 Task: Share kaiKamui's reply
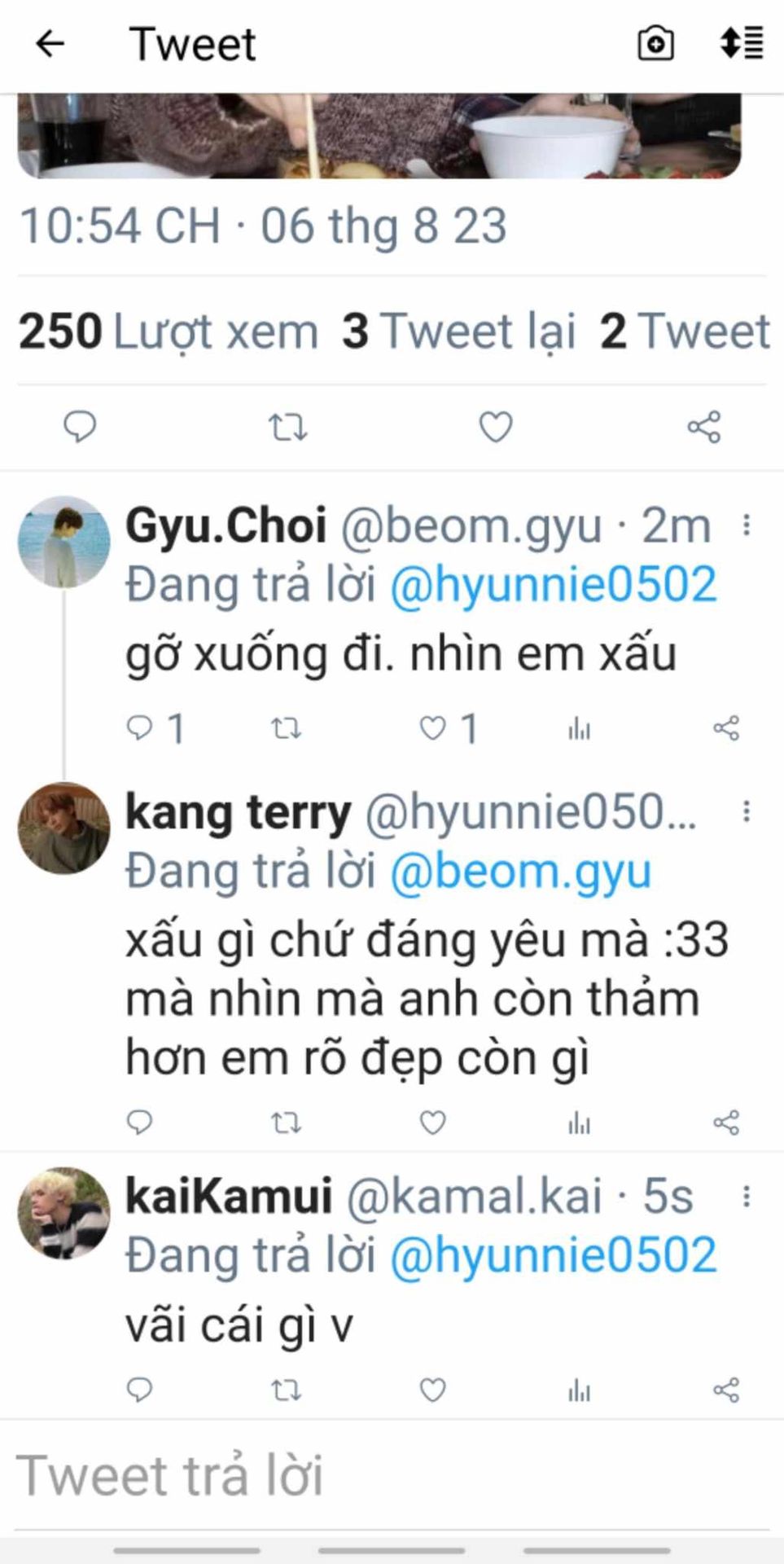(x=725, y=1390)
